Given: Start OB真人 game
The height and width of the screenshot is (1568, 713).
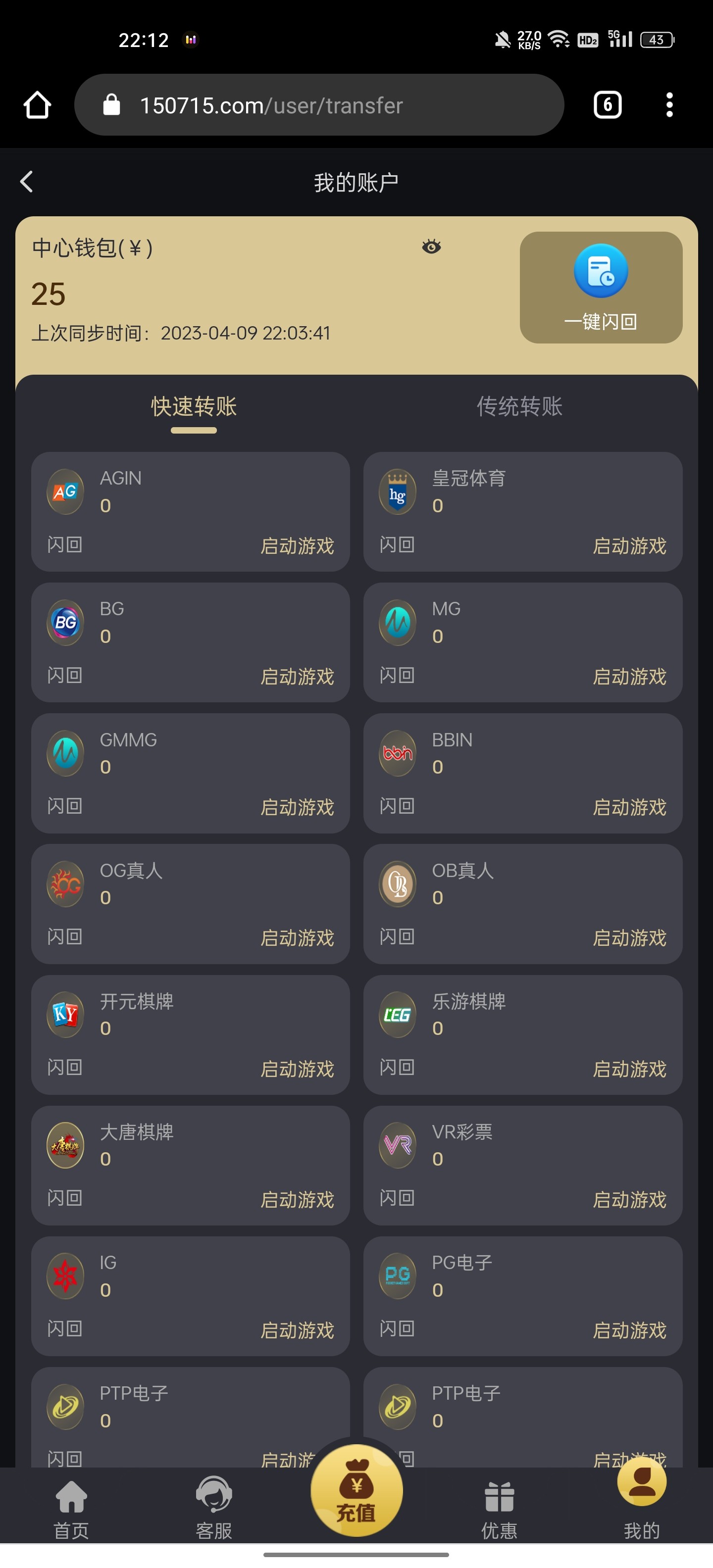Looking at the screenshot, I should [x=629, y=938].
